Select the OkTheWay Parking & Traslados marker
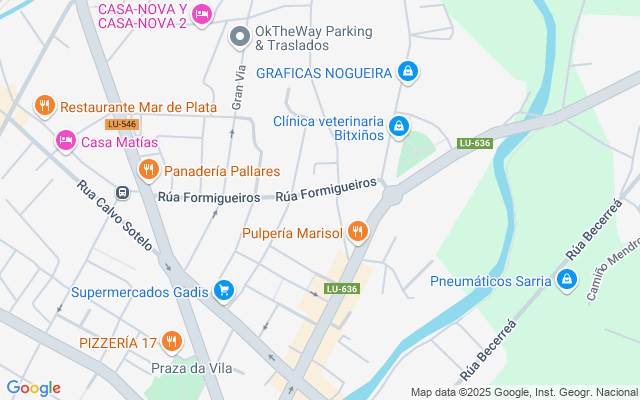 click(240, 38)
